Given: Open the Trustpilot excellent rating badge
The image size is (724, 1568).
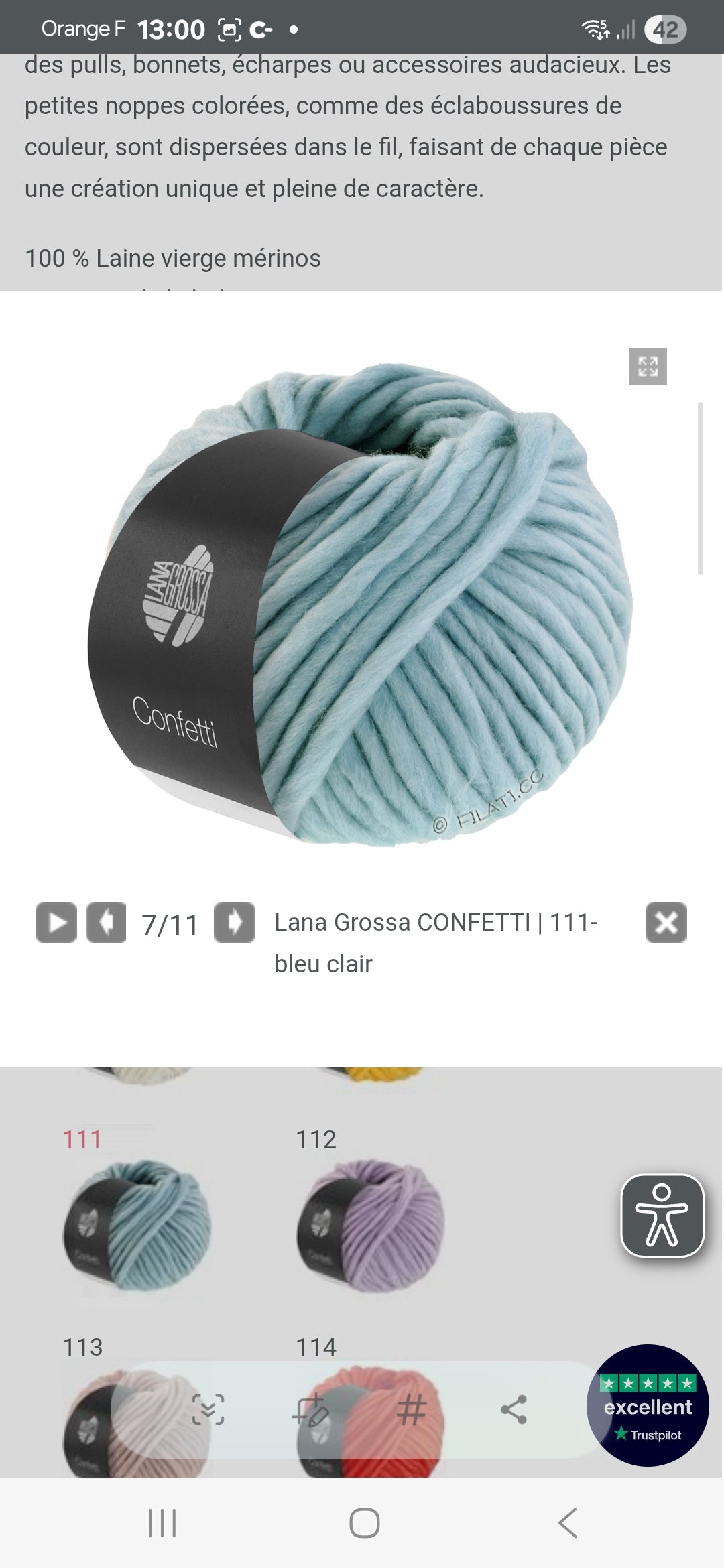Looking at the screenshot, I should [648, 1407].
